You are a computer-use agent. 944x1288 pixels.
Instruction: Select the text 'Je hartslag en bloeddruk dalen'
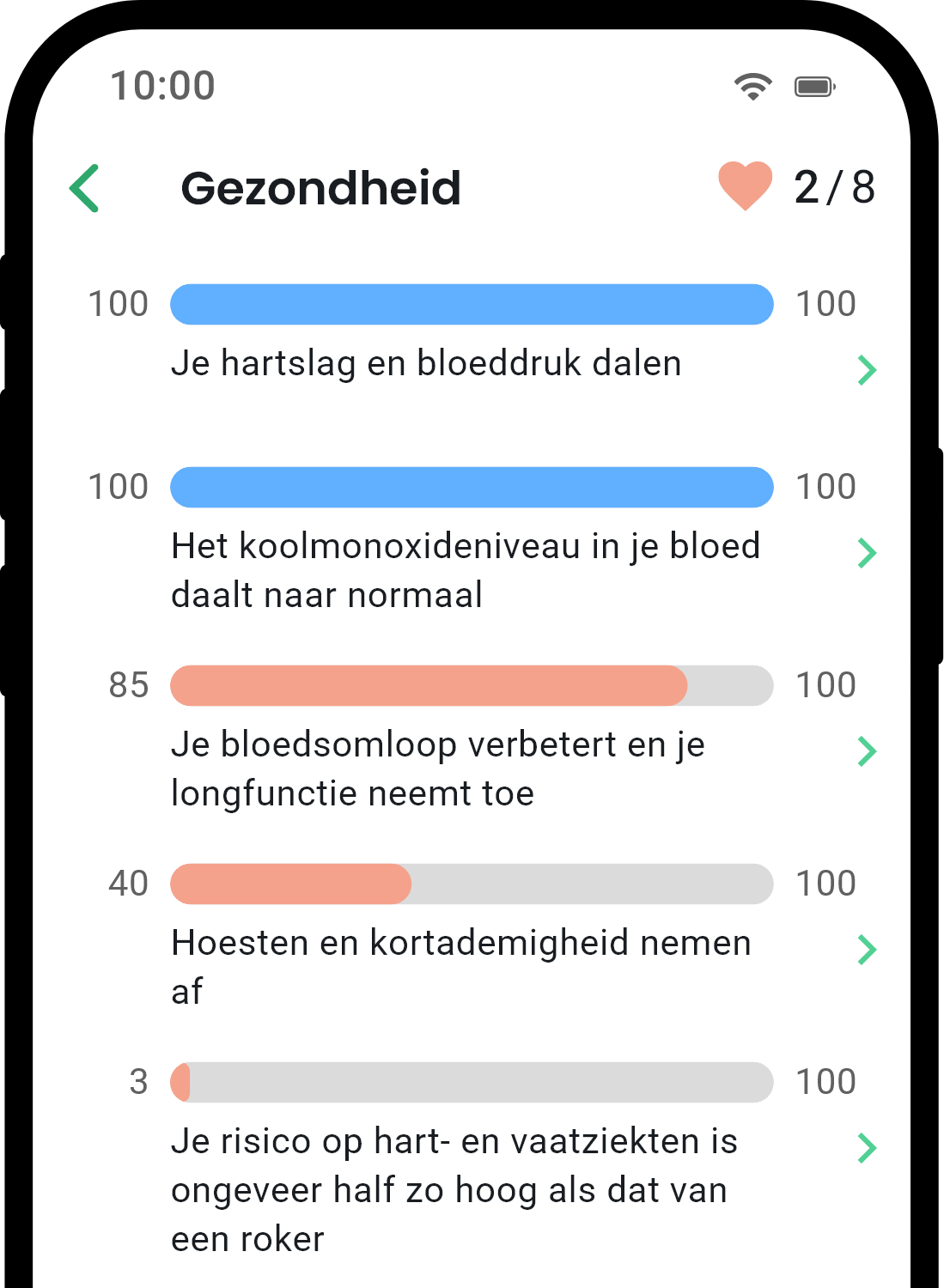[426, 363]
